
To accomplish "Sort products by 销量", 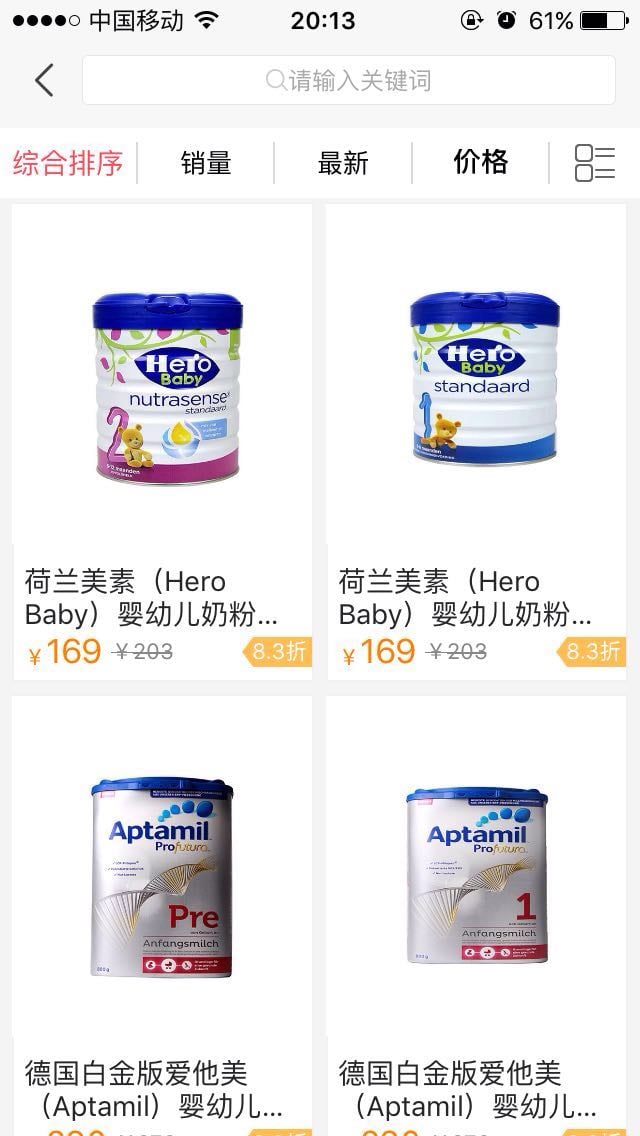I will point(206,163).
